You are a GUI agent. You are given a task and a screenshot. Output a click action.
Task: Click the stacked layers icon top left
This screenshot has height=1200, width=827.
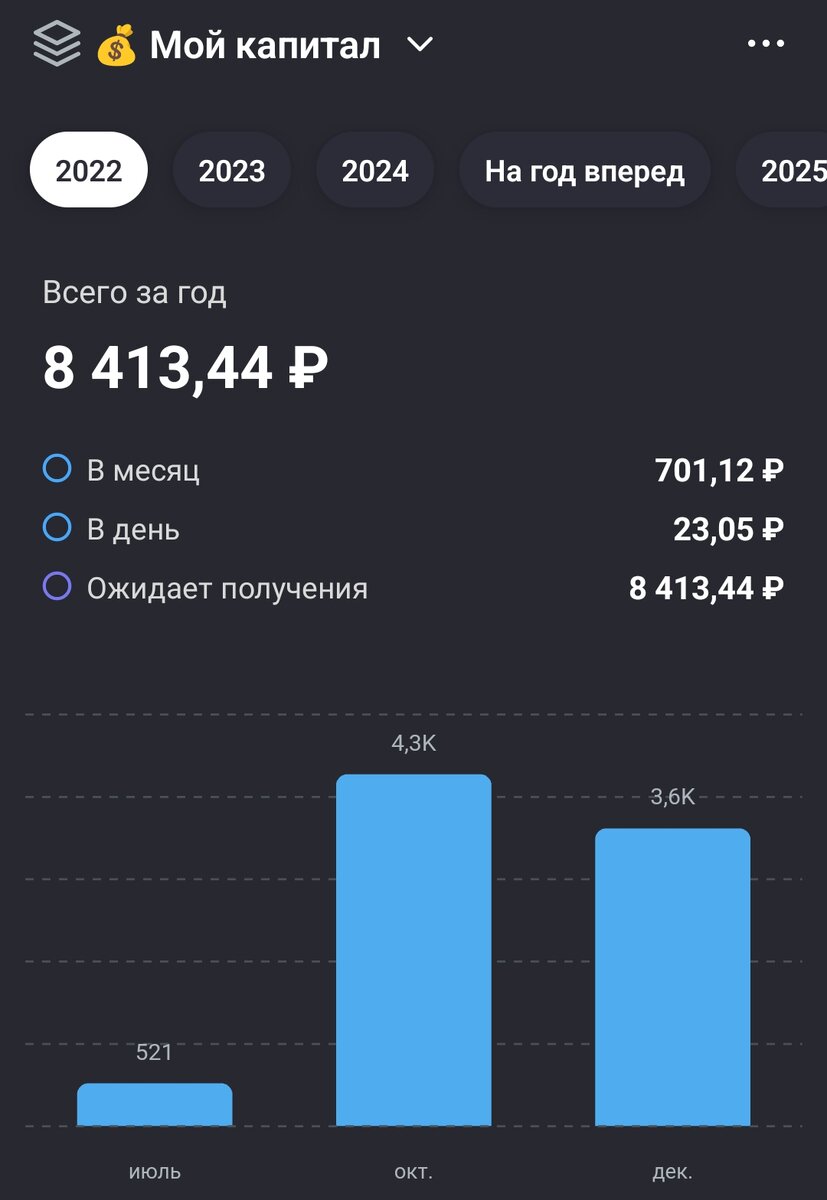[x=55, y=43]
